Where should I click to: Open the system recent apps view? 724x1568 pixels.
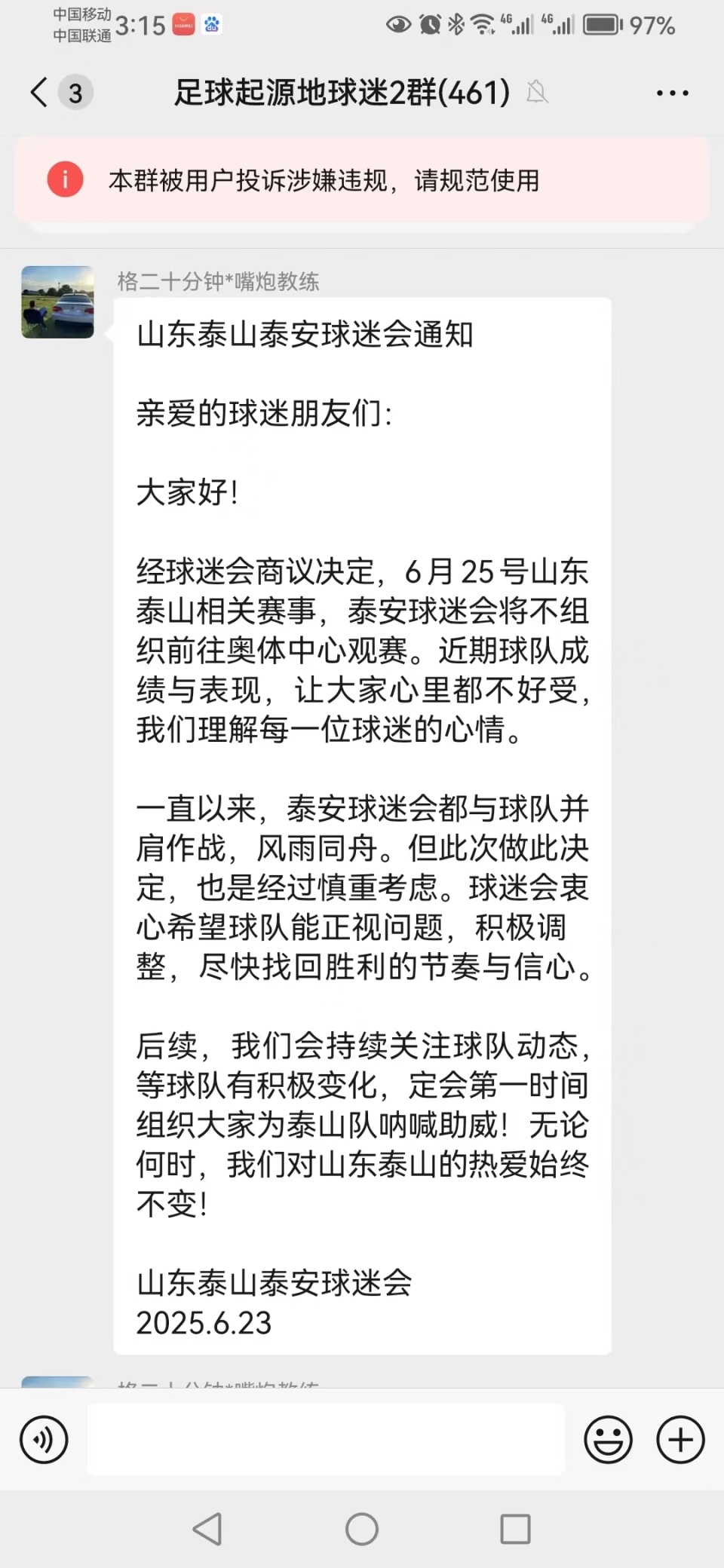[516, 1530]
